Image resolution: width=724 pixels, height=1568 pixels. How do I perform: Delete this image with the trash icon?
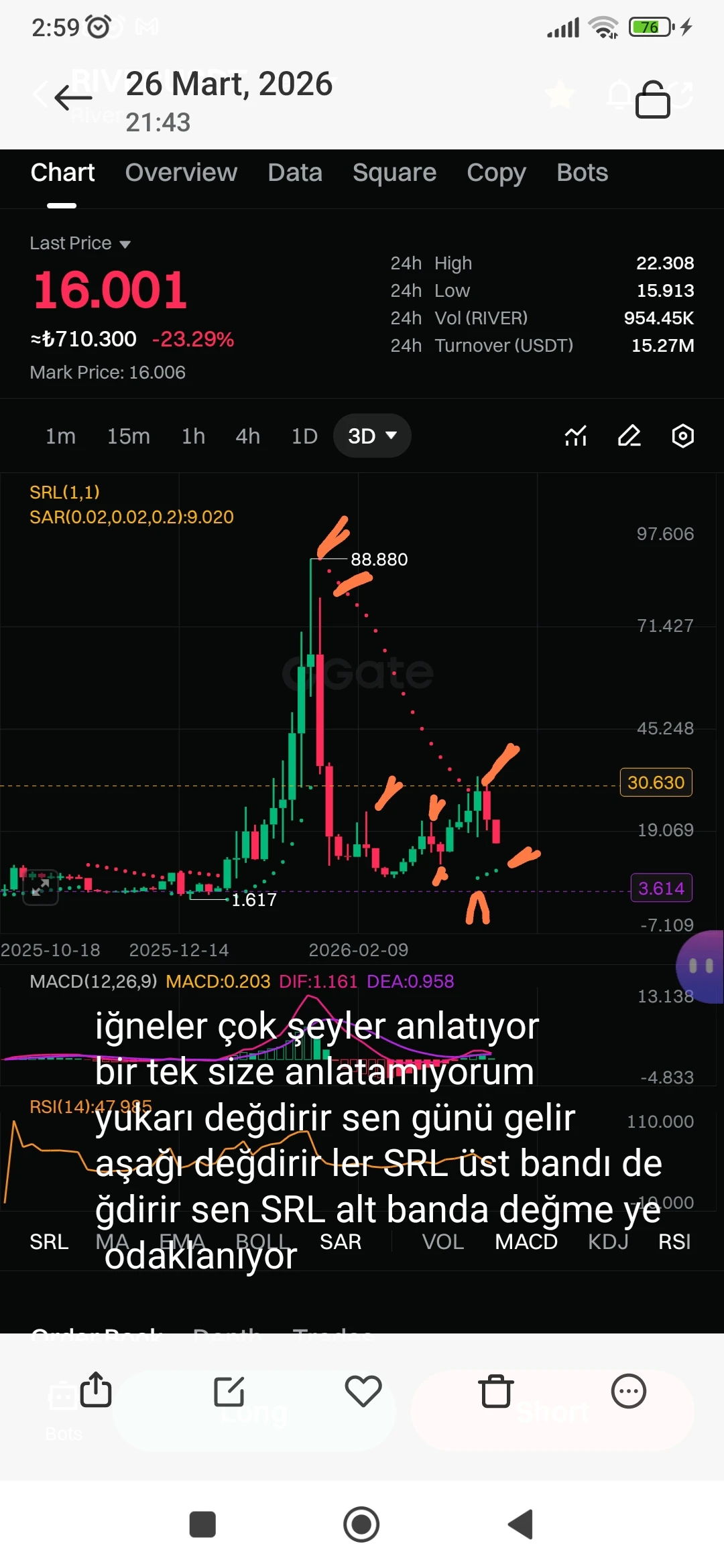[496, 1390]
